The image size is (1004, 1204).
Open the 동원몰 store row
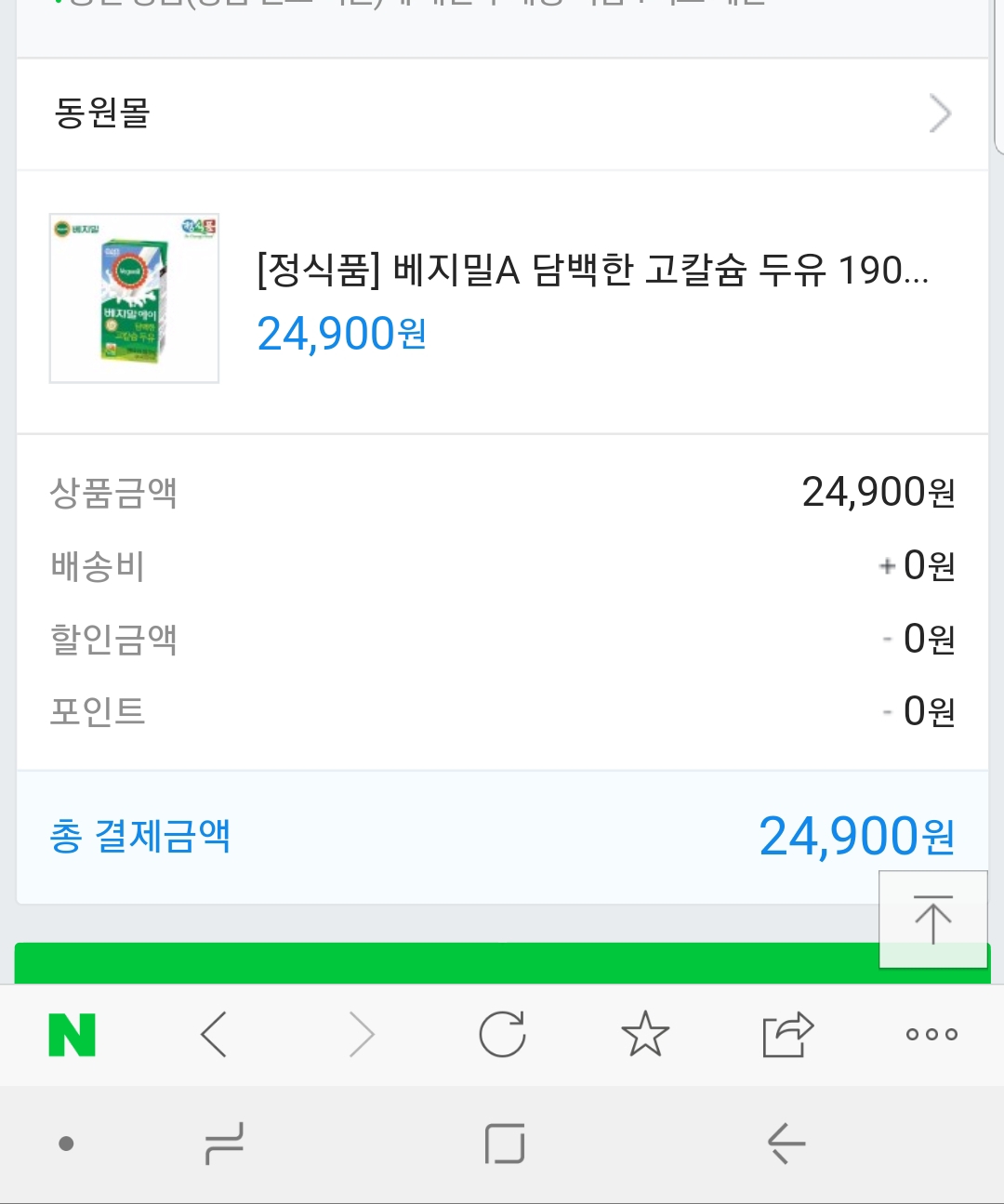click(502, 114)
